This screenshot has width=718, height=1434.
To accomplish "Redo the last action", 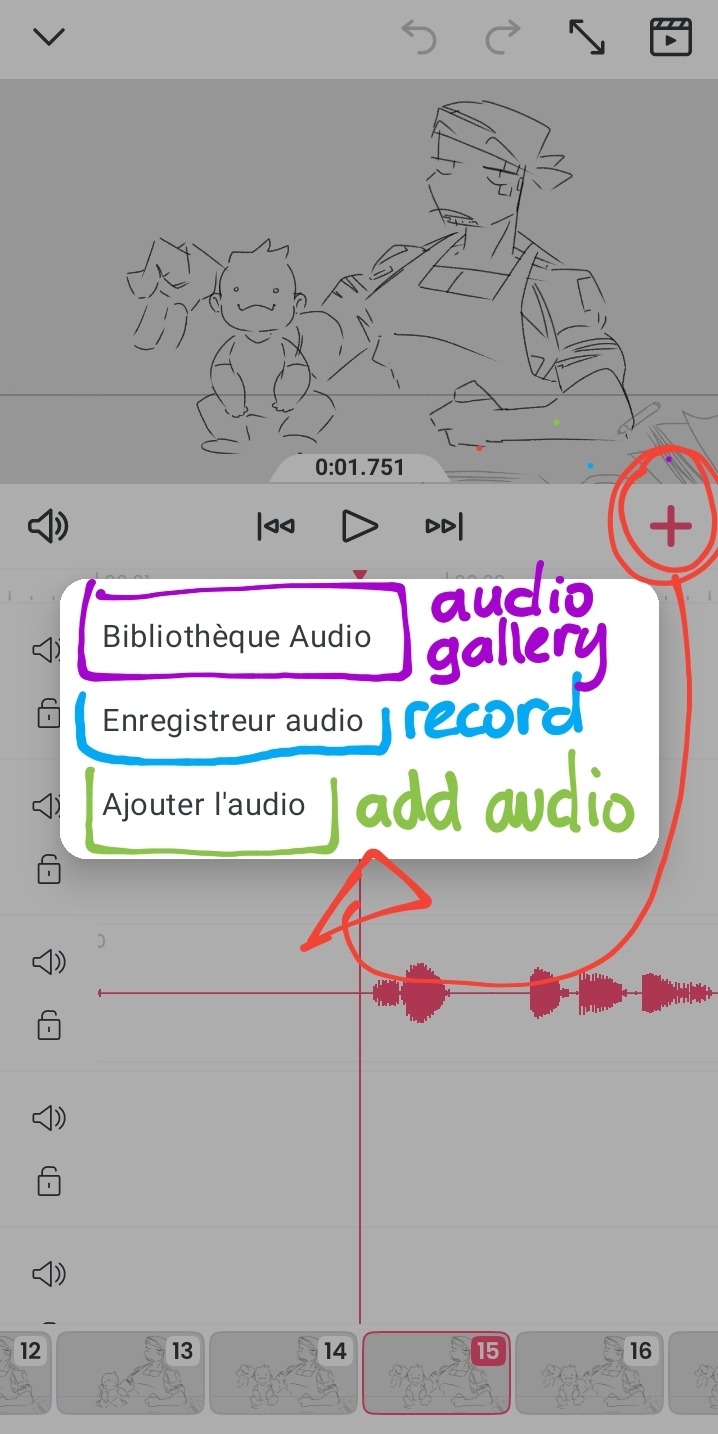I will (503, 38).
